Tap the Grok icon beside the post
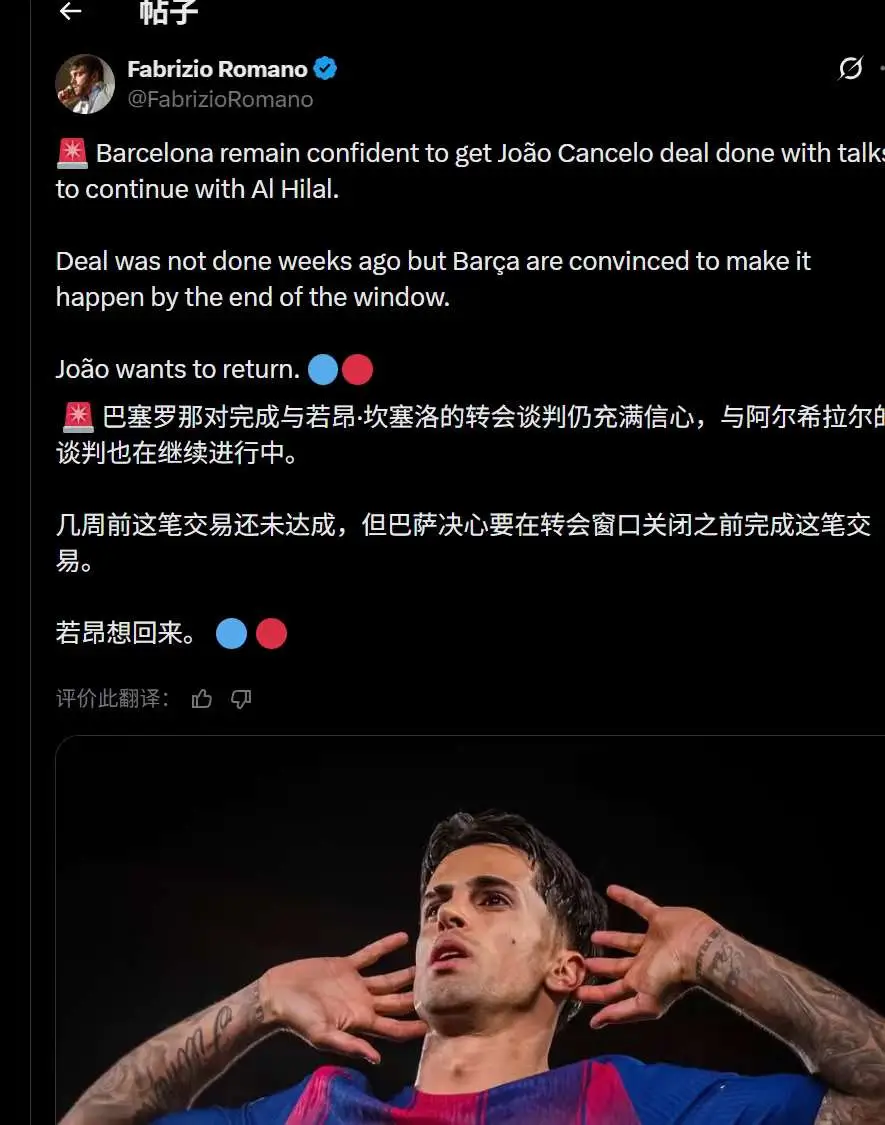This screenshot has width=885, height=1125. point(851,68)
